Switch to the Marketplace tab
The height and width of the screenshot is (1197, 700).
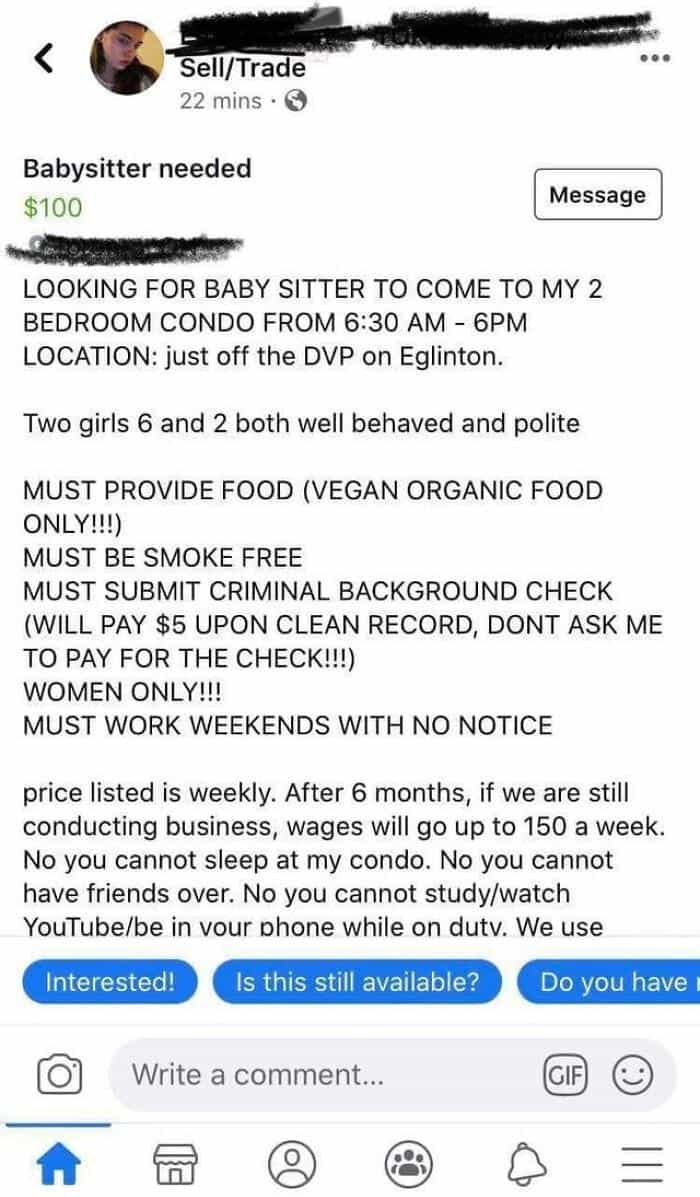point(173,1164)
